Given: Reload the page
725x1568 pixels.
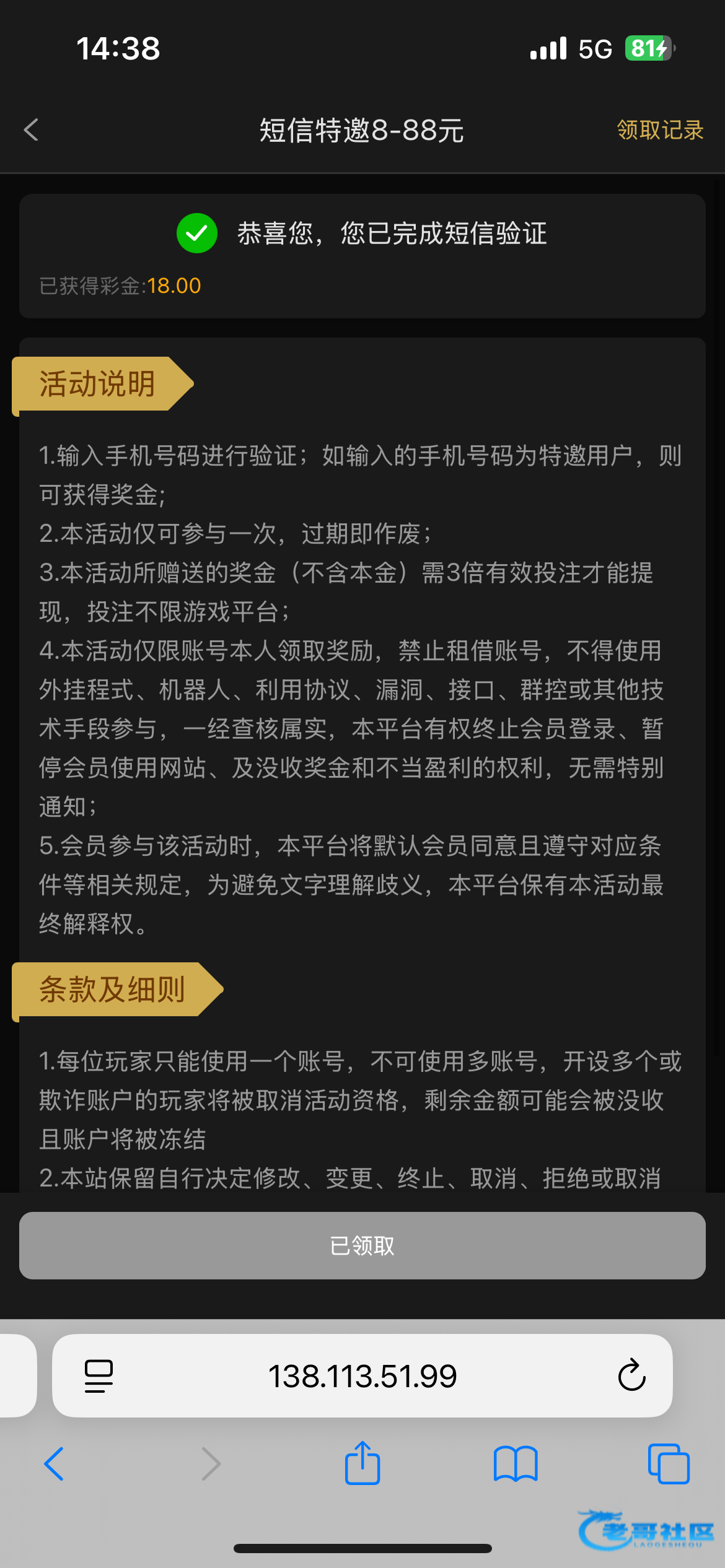Looking at the screenshot, I should point(631,1376).
